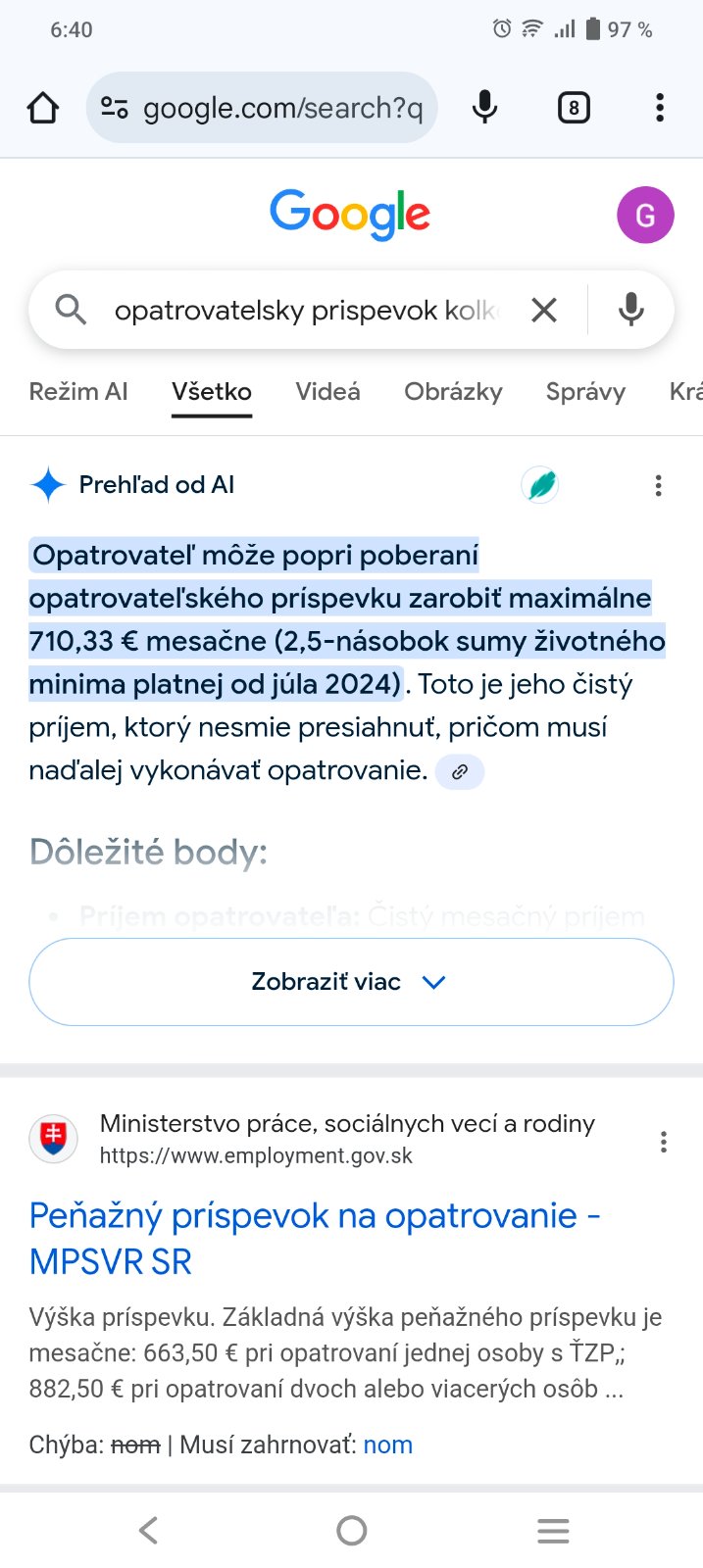
Task: Tap the green leaf icon in AI overview
Action: pyautogui.click(x=540, y=485)
